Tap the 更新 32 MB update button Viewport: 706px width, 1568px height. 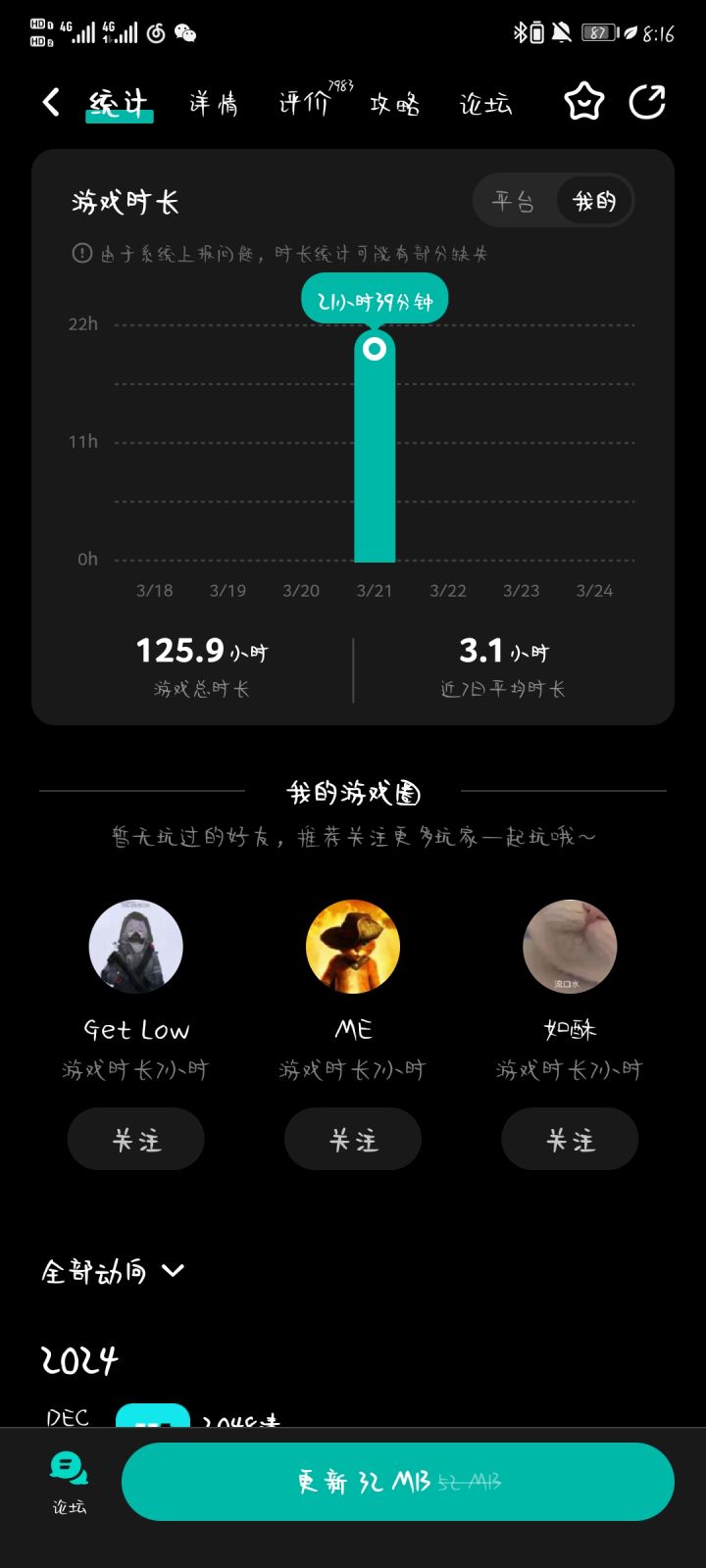[398, 1482]
